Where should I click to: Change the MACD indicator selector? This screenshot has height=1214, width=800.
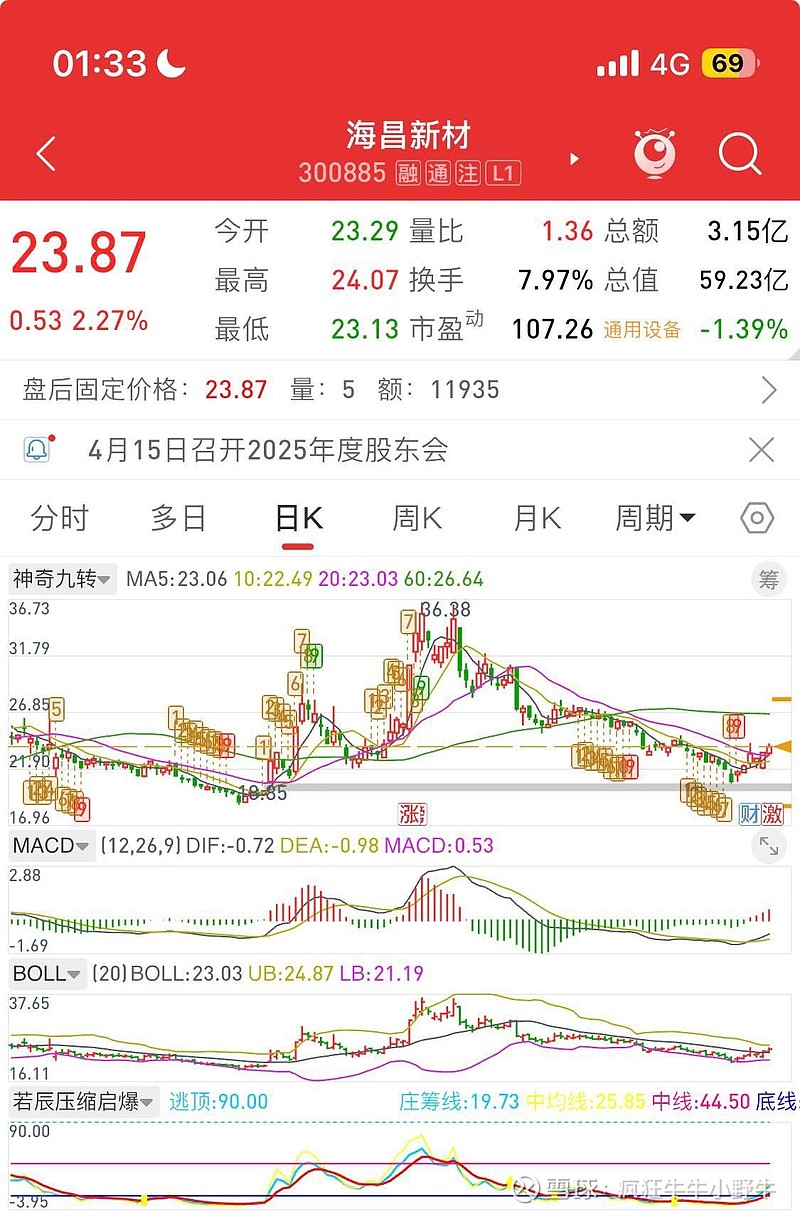[x=52, y=845]
